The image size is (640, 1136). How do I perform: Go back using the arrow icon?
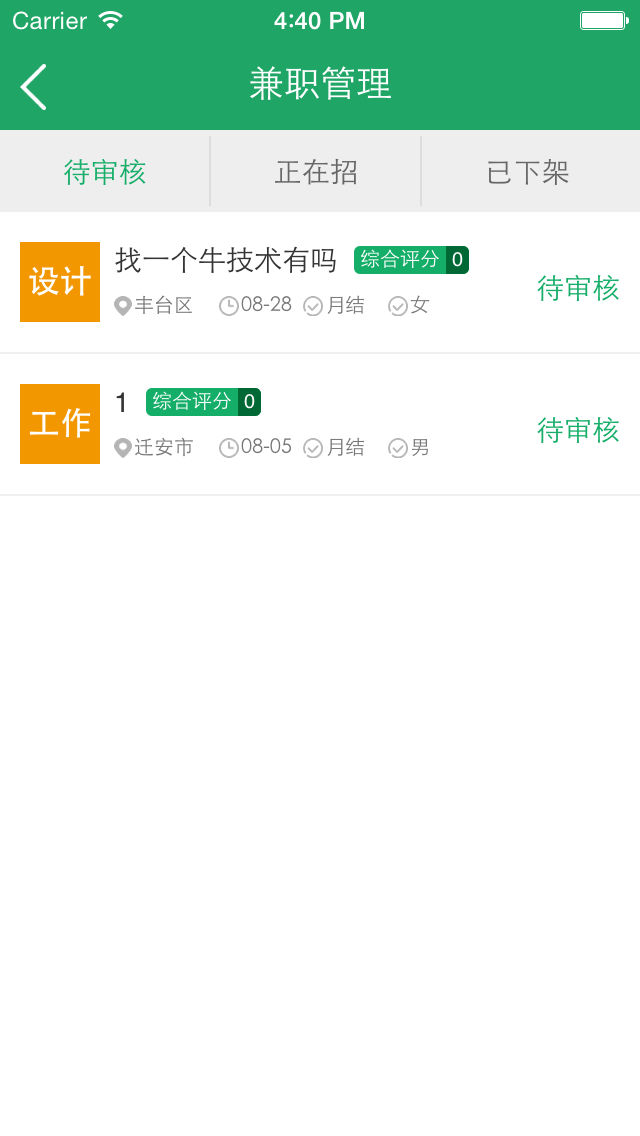point(34,87)
